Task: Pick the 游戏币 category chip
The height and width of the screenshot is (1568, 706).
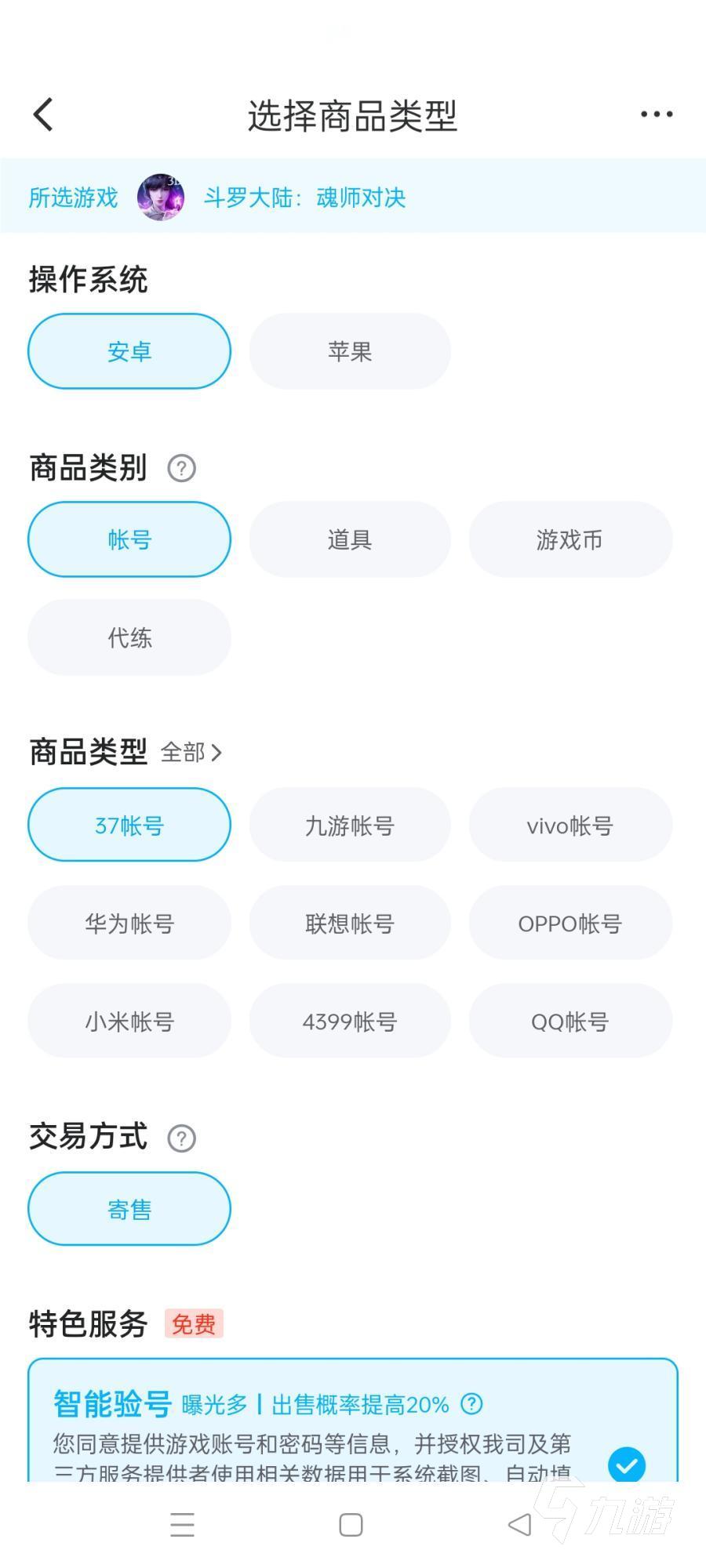Action: click(570, 539)
